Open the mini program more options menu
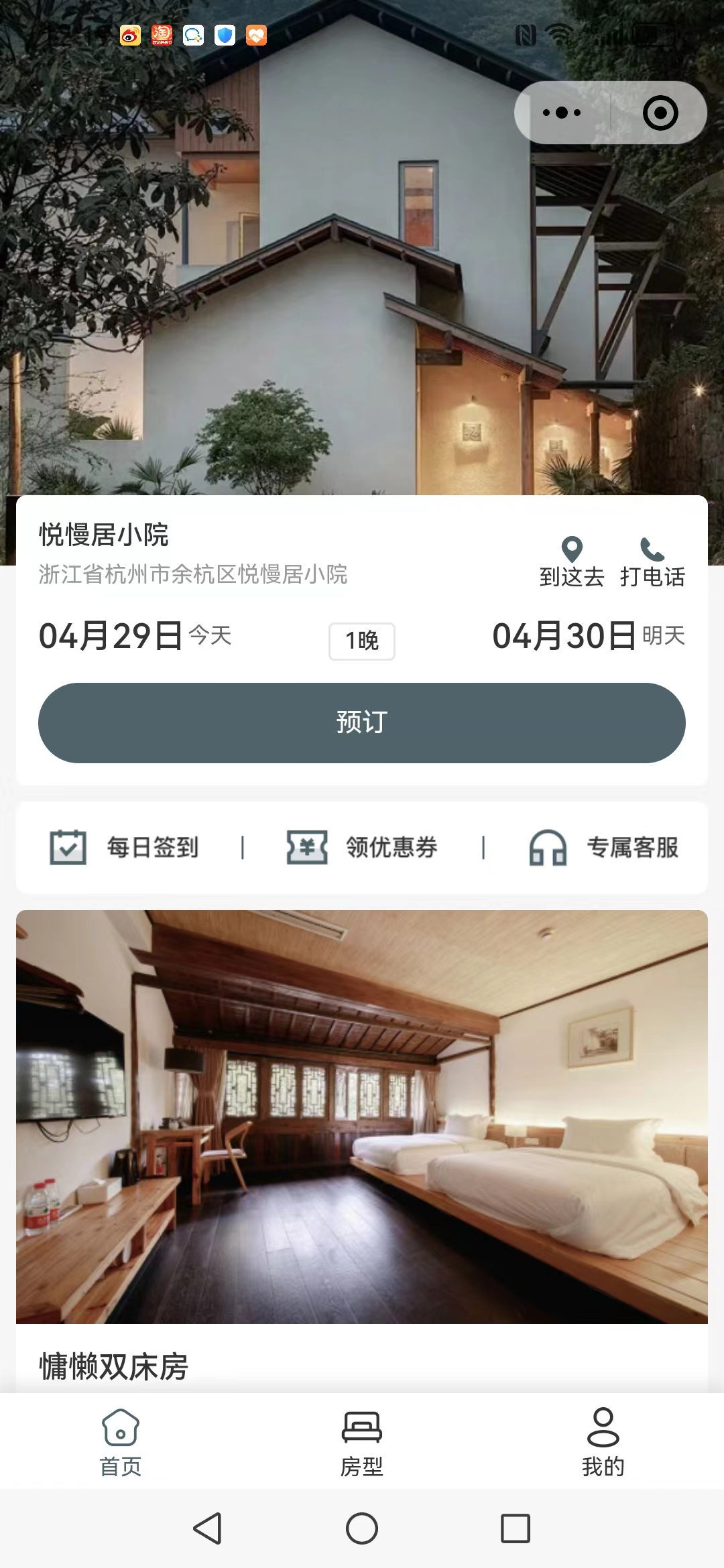 pyautogui.click(x=562, y=113)
